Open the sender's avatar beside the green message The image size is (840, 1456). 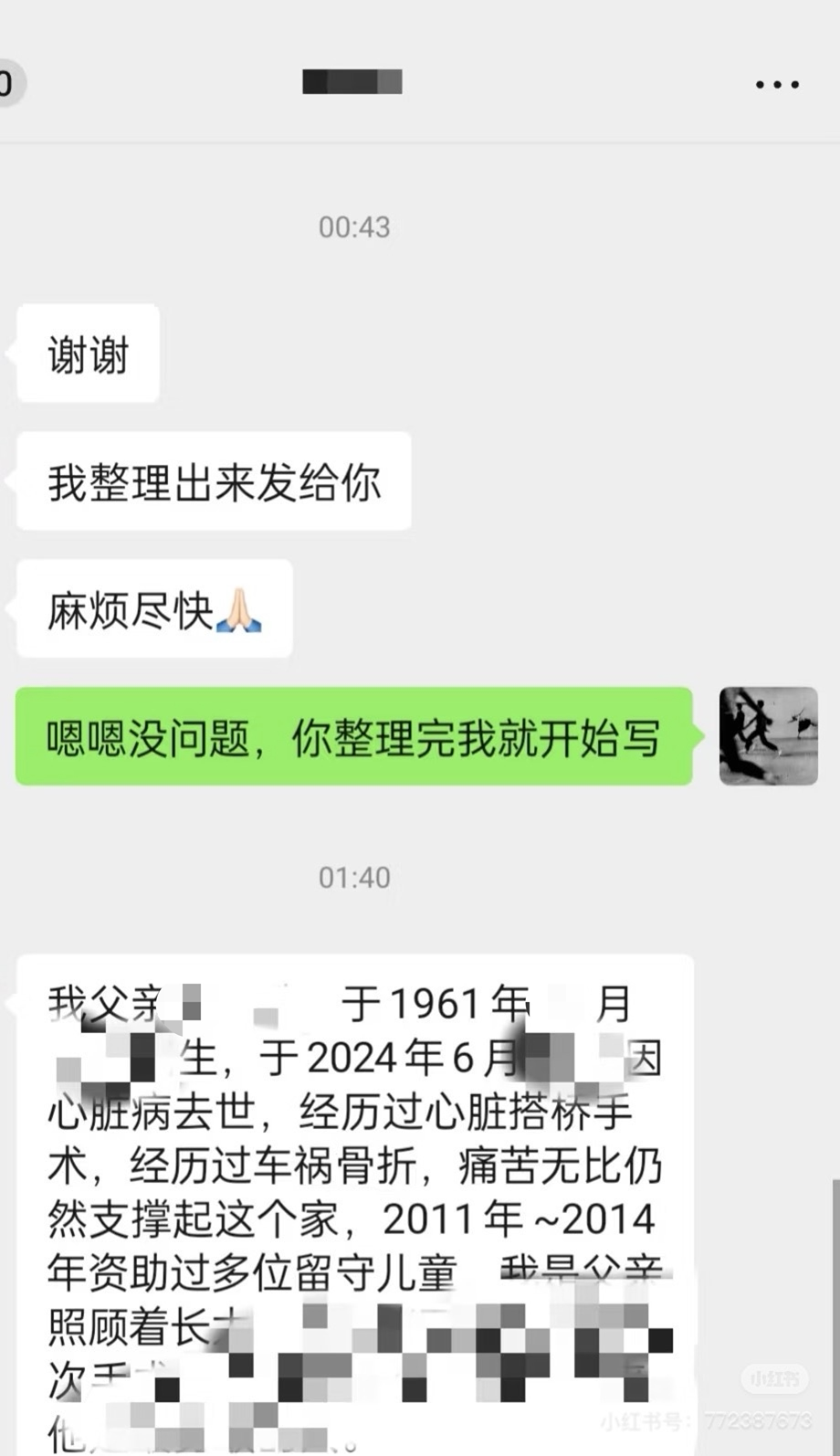pos(768,736)
